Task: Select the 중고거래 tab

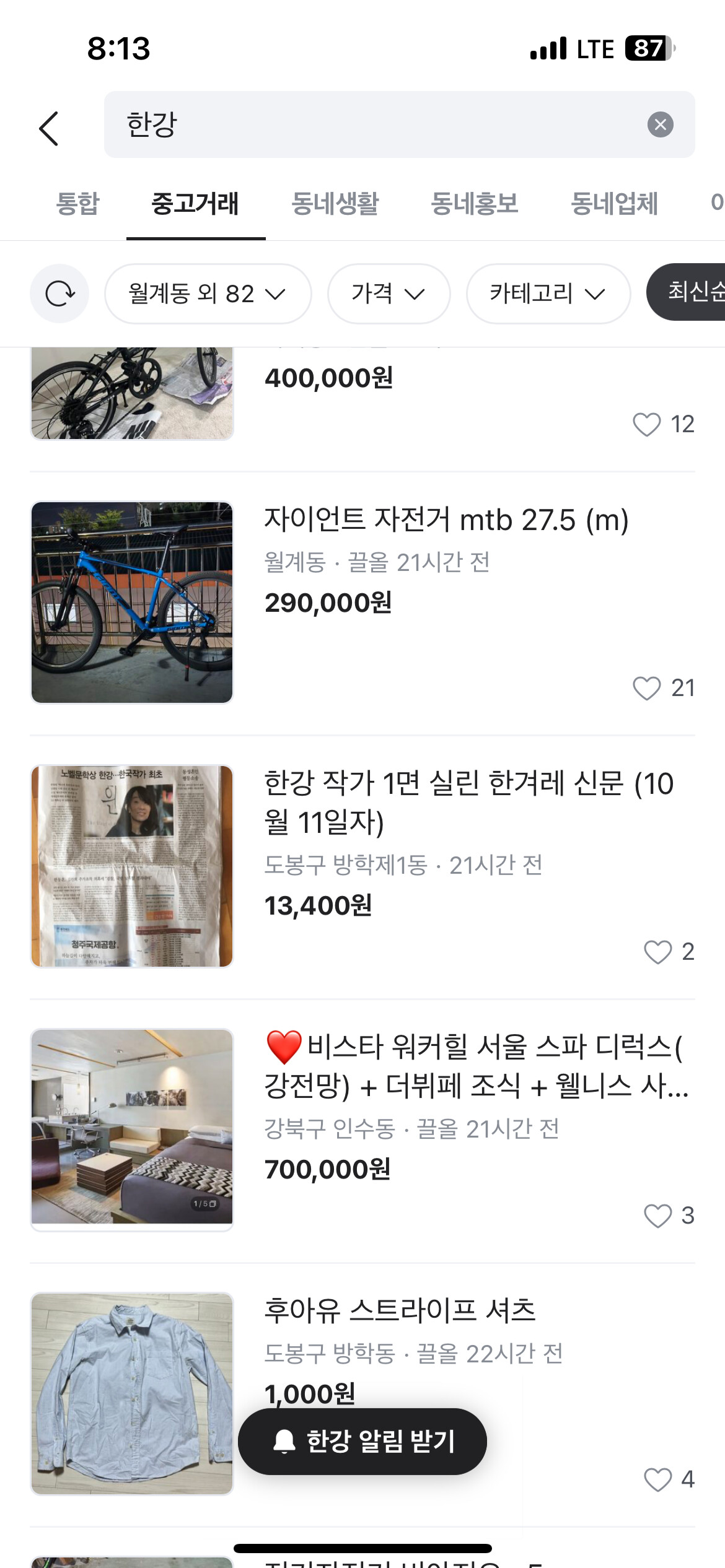Action: pos(195,204)
